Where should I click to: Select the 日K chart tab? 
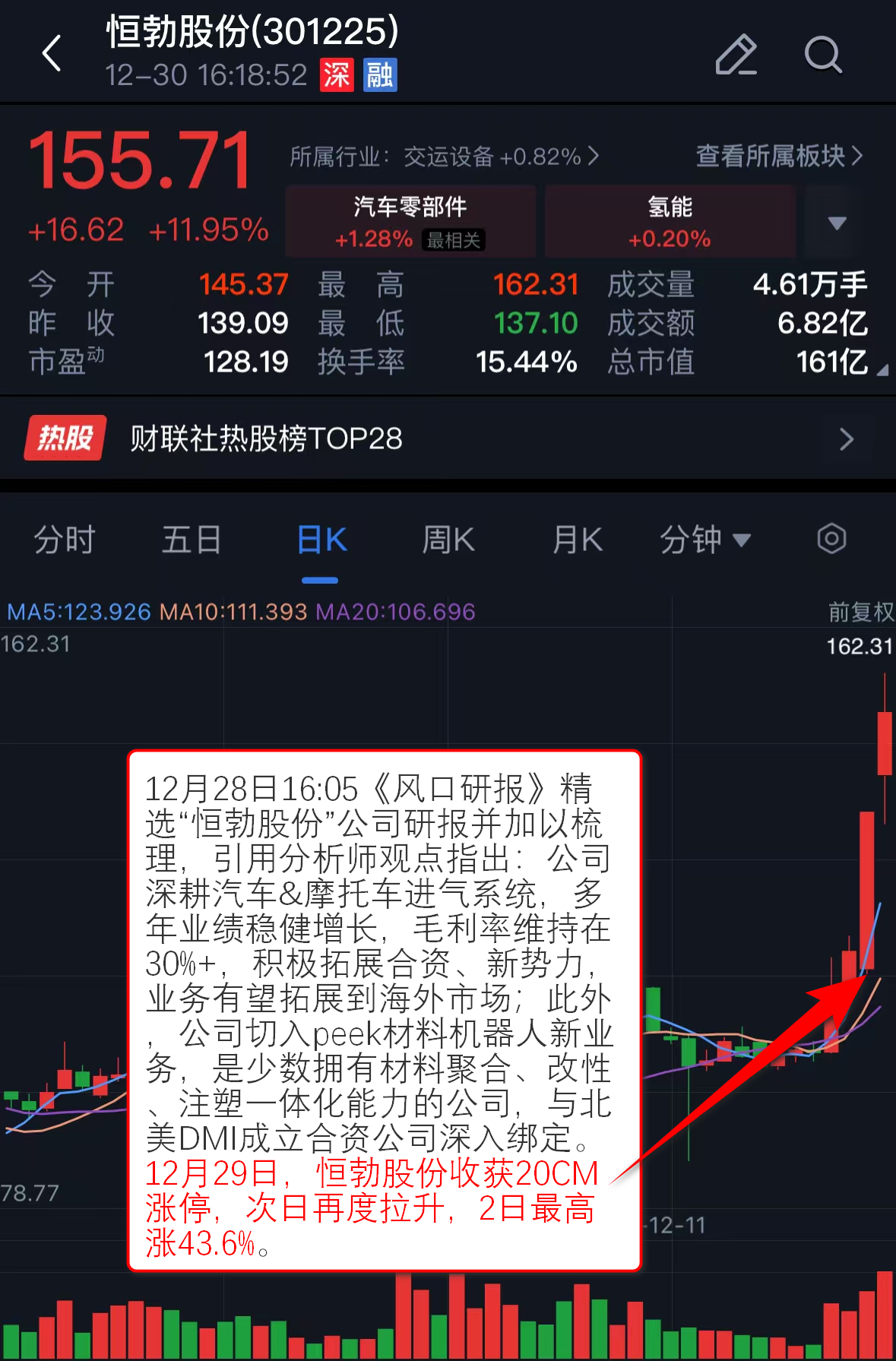point(321,540)
